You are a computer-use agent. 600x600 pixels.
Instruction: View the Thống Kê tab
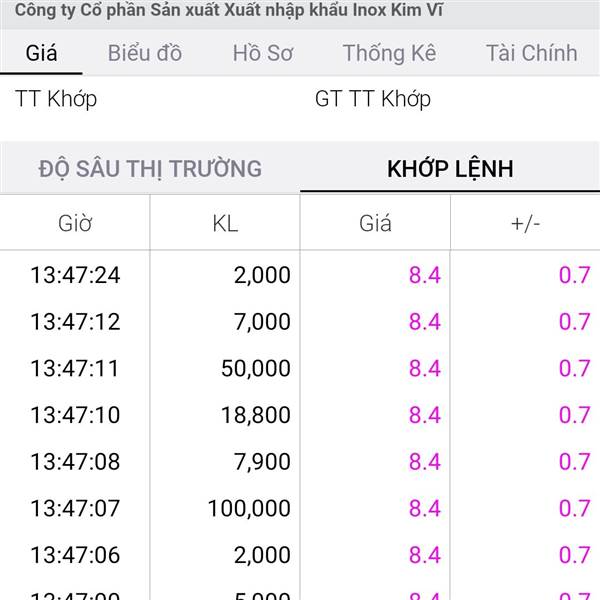[x=389, y=53]
